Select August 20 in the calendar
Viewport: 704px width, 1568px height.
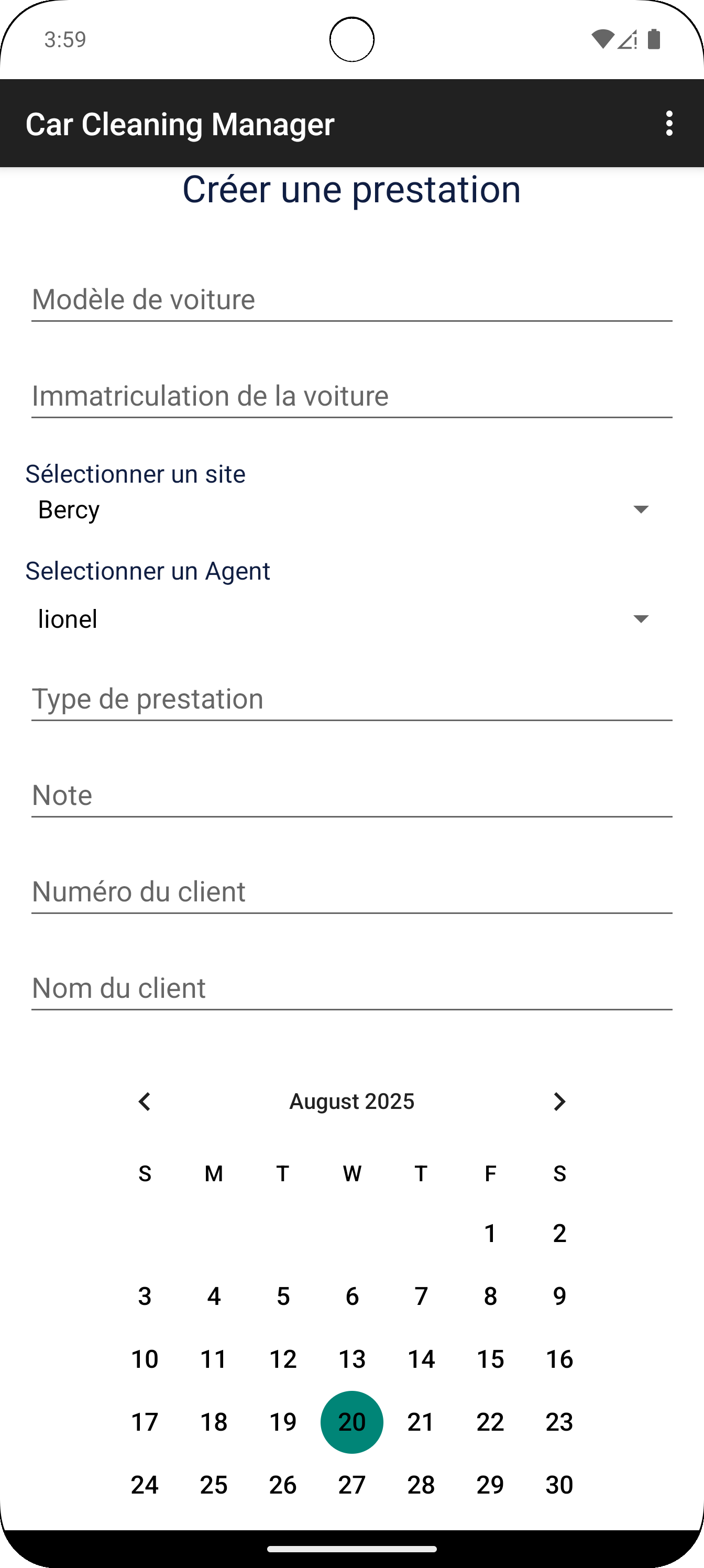click(351, 1422)
